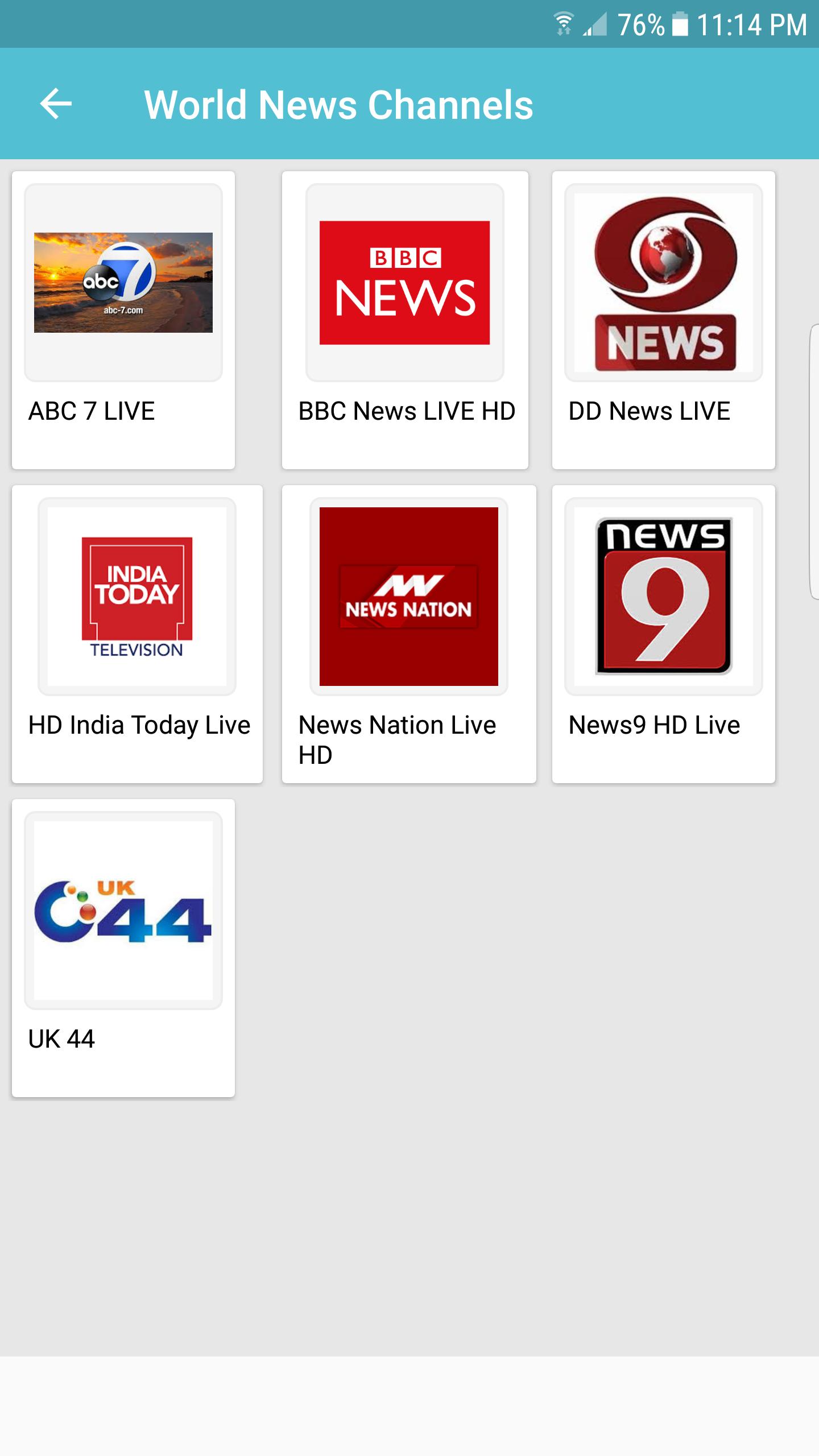Go back using the arrow icon
The image size is (819, 1456).
[56, 104]
